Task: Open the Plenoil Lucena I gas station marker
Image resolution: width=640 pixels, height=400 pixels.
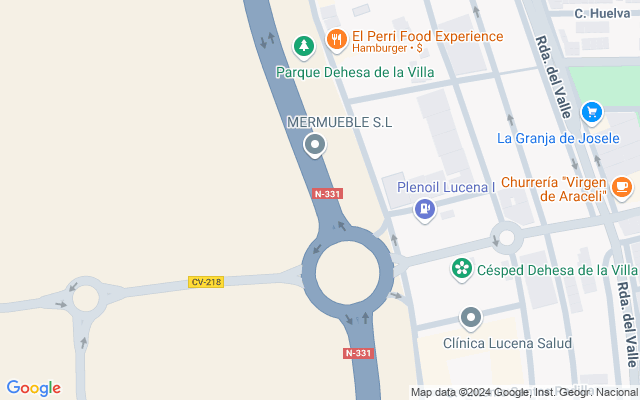Action: coord(425,208)
